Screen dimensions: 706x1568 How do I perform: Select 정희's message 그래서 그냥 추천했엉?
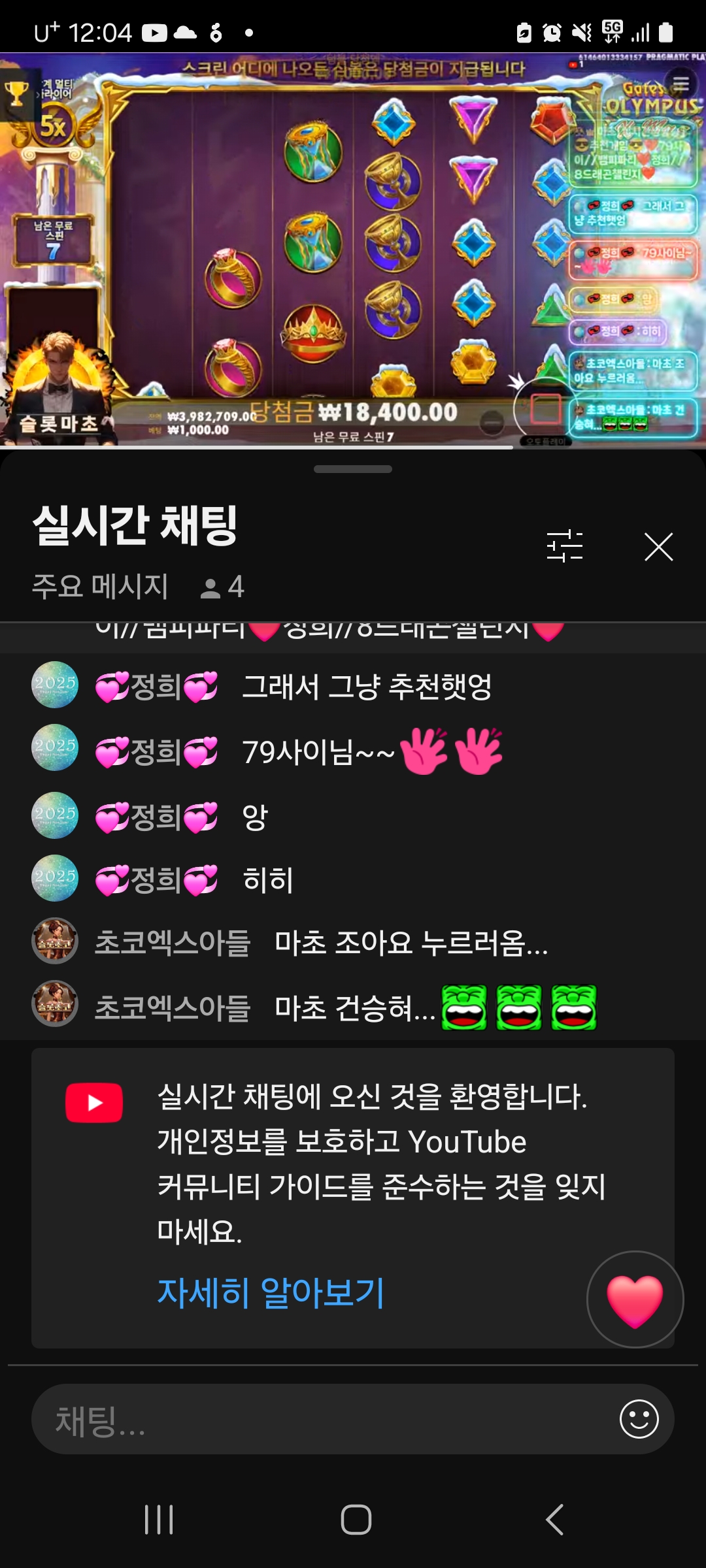(x=366, y=686)
